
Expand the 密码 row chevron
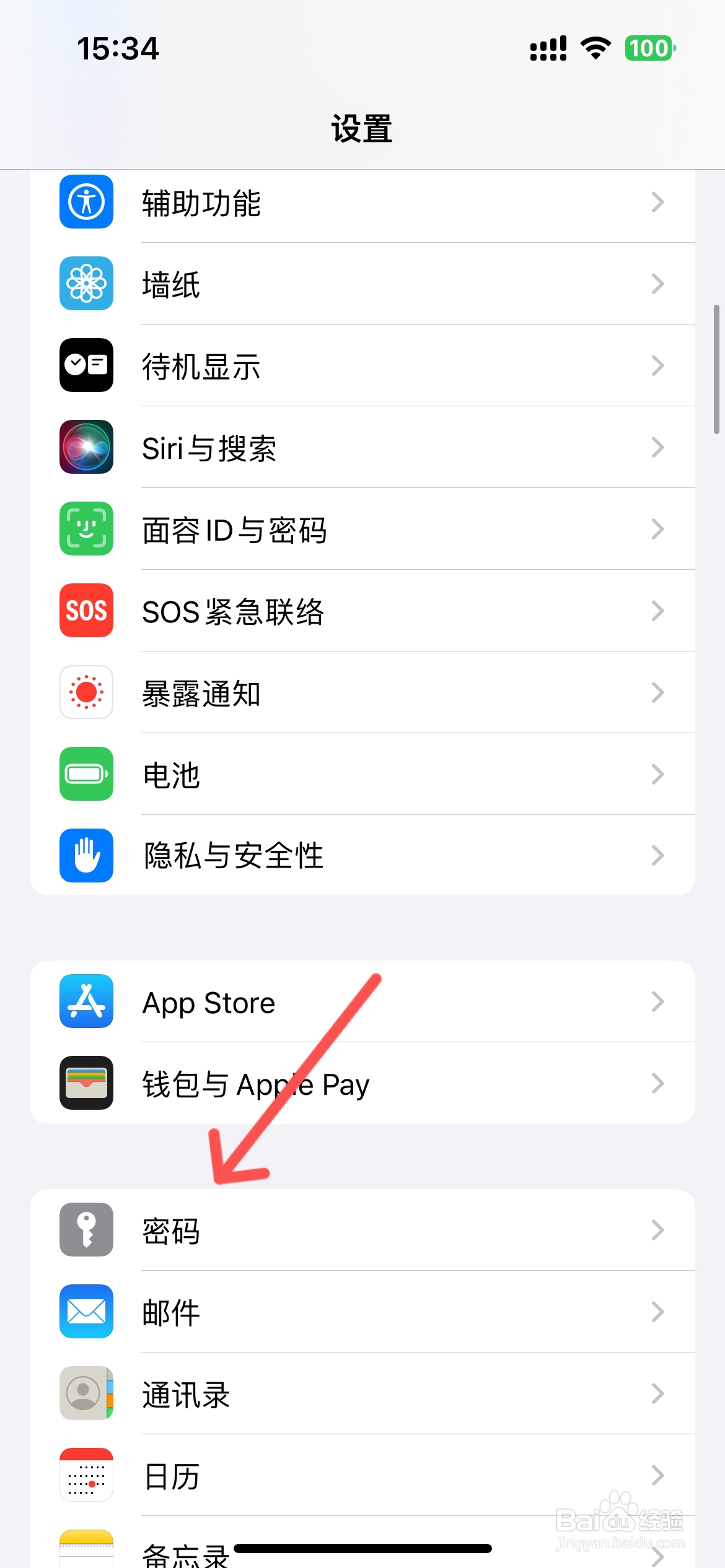657,1230
